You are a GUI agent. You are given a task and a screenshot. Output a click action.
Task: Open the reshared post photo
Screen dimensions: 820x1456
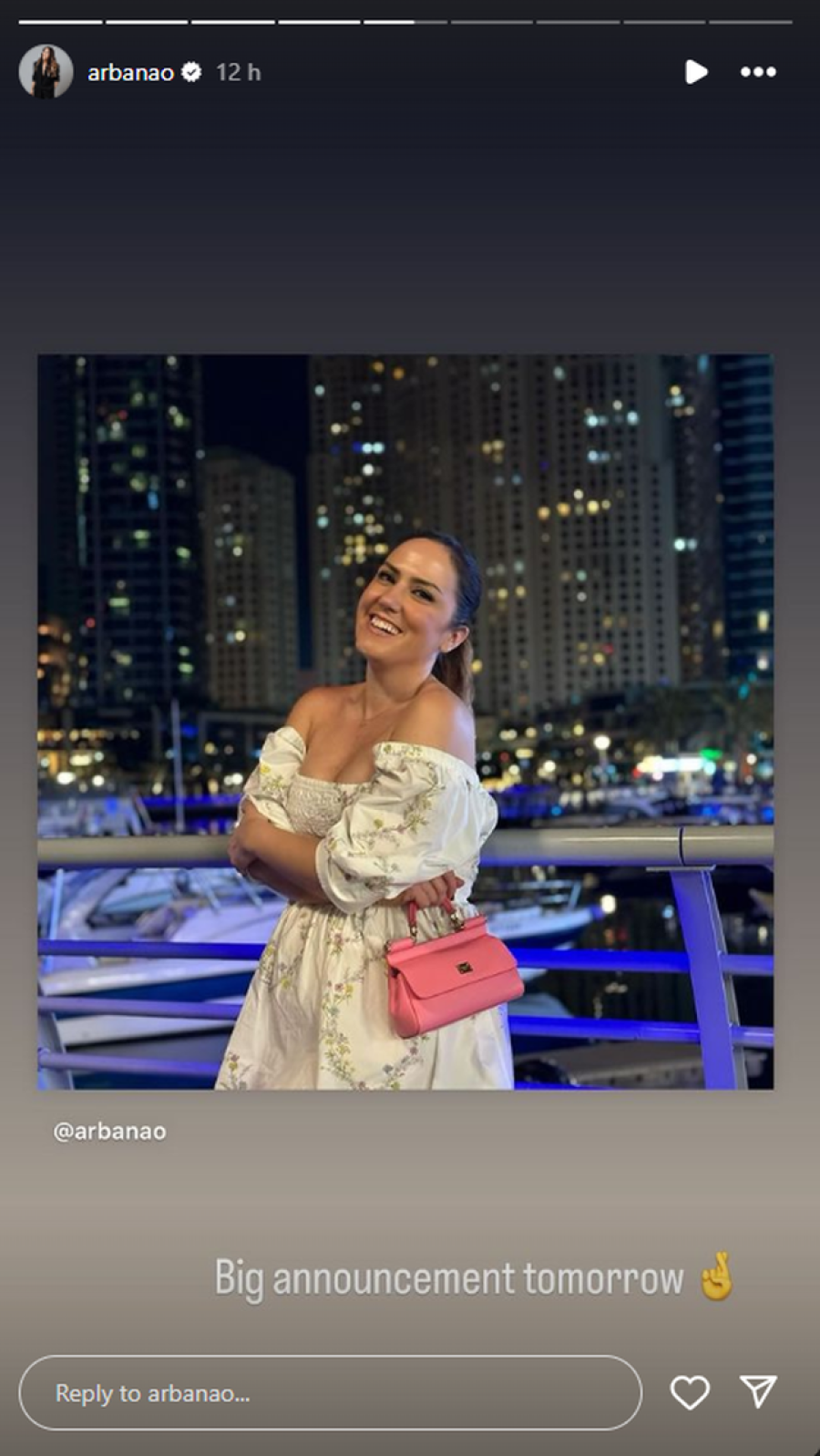pyautogui.click(x=405, y=722)
